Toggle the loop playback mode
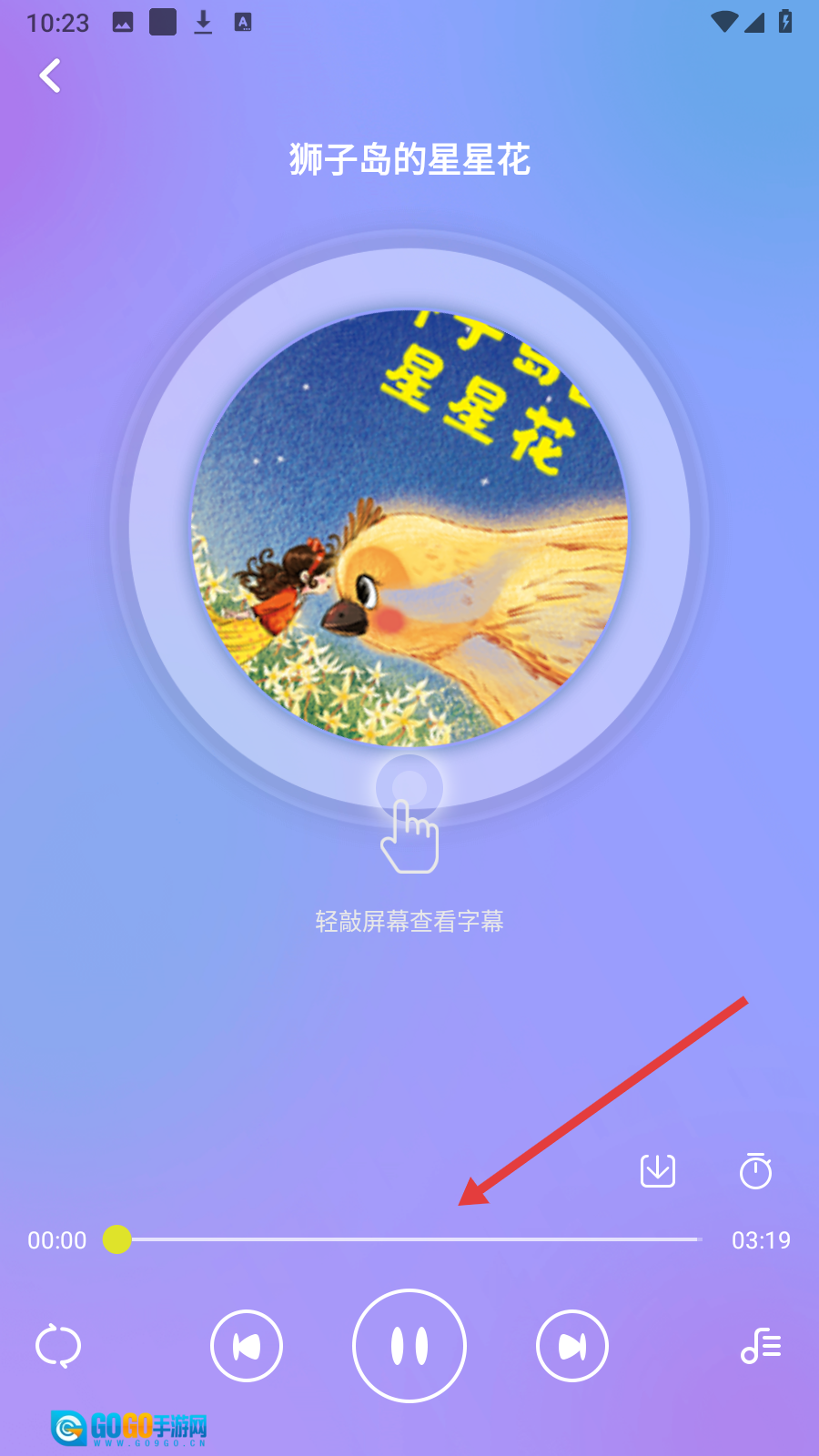This screenshot has width=819, height=1456. click(58, 1346)
